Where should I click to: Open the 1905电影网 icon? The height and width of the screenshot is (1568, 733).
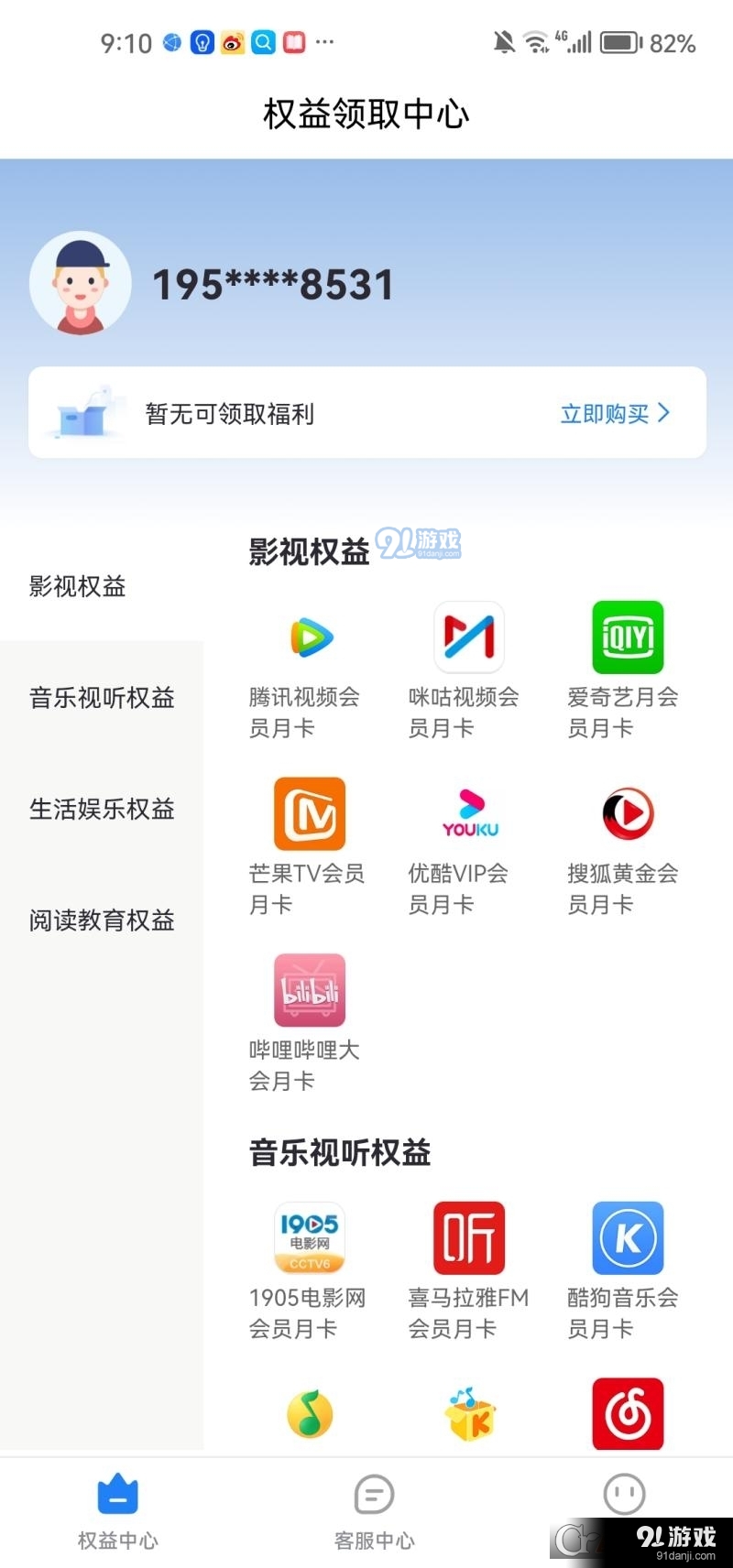coord(310,1237)
